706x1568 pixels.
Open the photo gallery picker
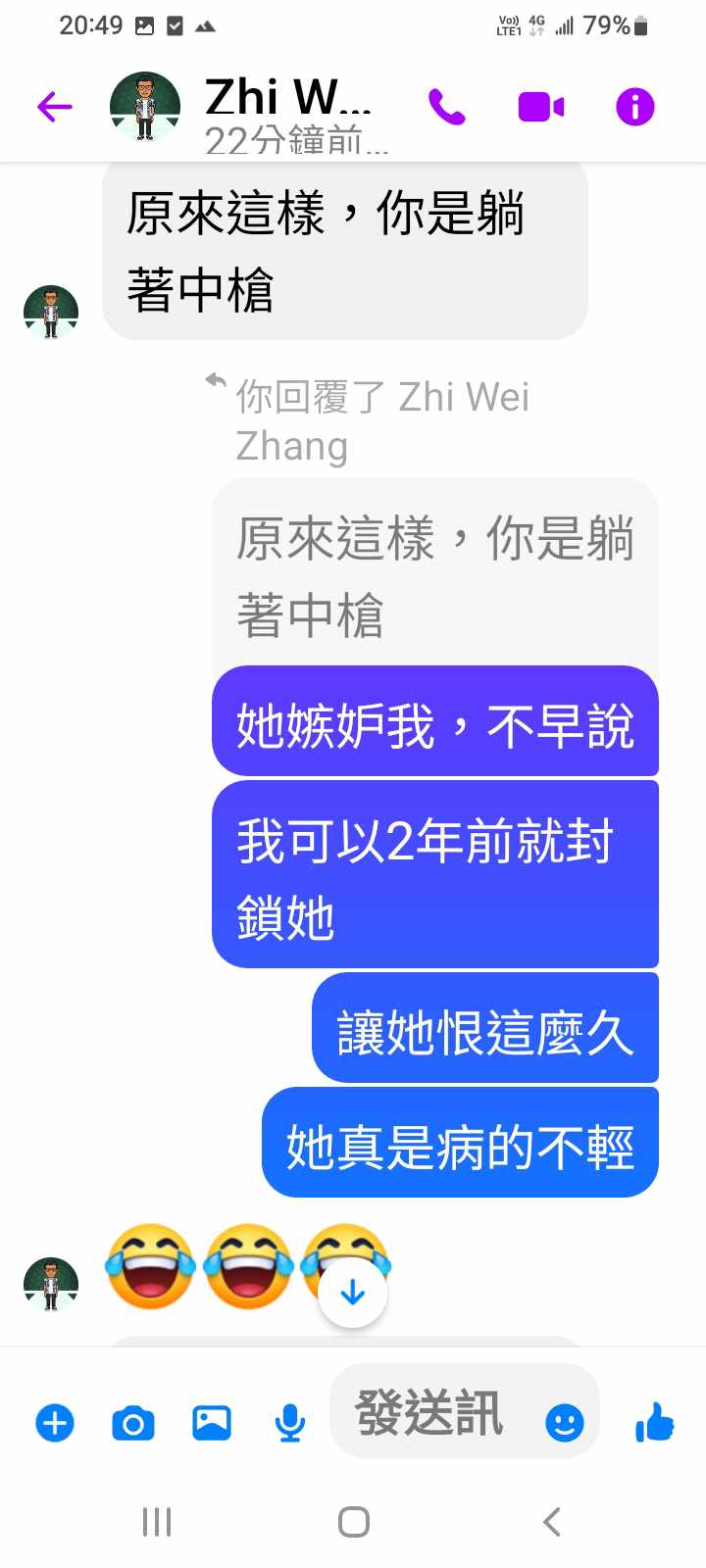[212, 1422]
